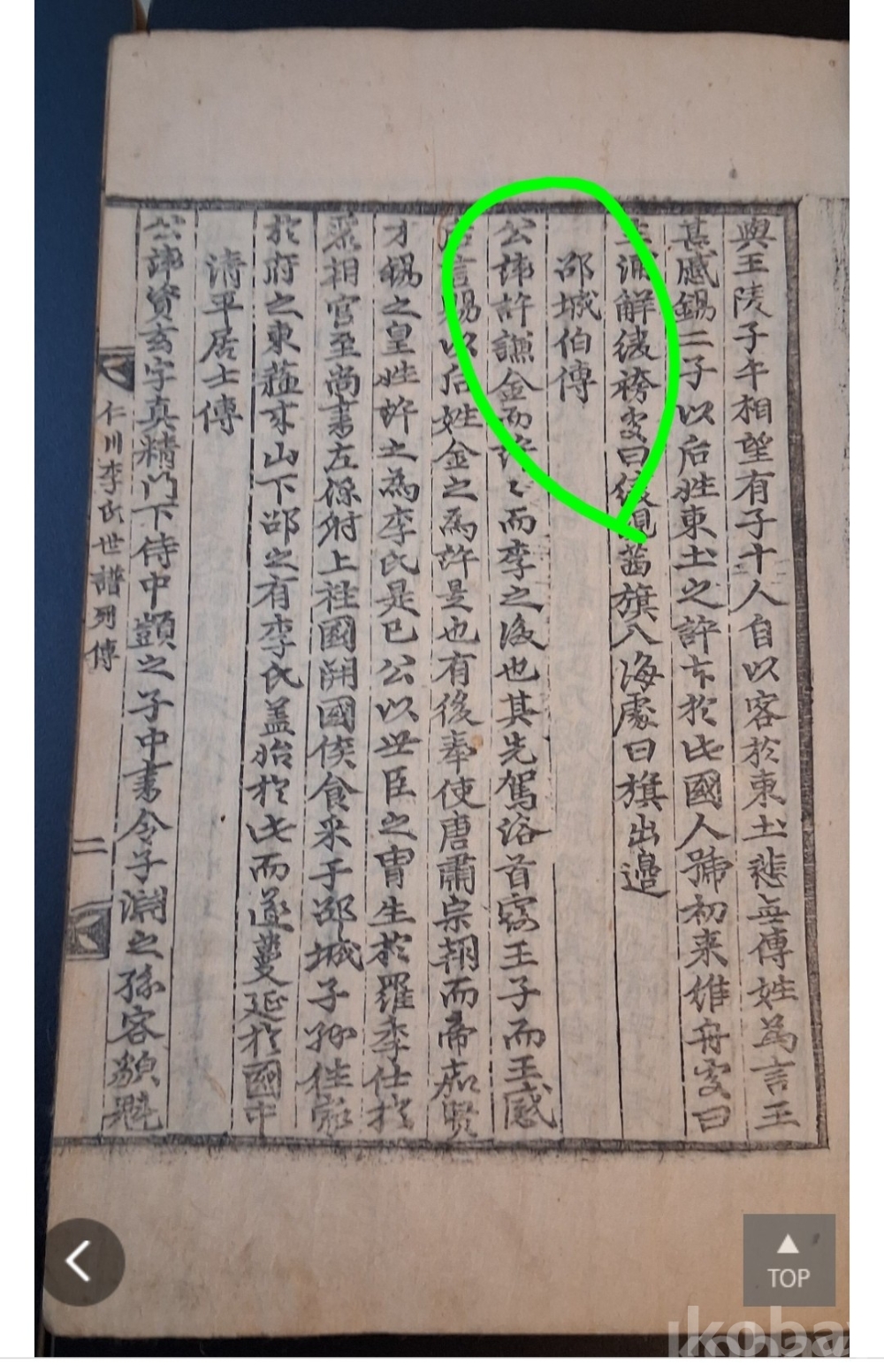Jump to the top with the TOP button
This screenshot has width=884, height=1372.
click(x=789, y=1261)
